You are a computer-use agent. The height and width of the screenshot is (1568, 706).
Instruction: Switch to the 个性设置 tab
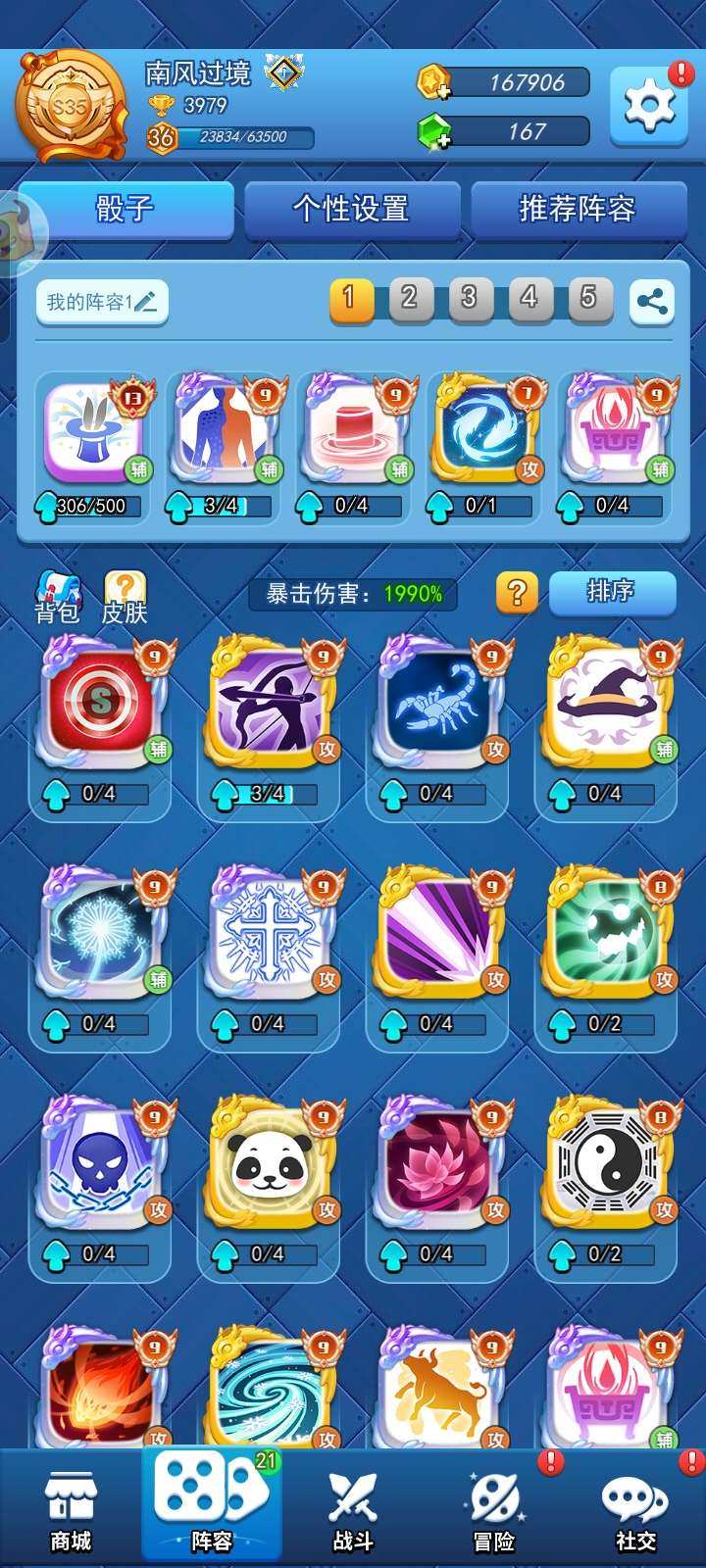(x=351, y=209)
